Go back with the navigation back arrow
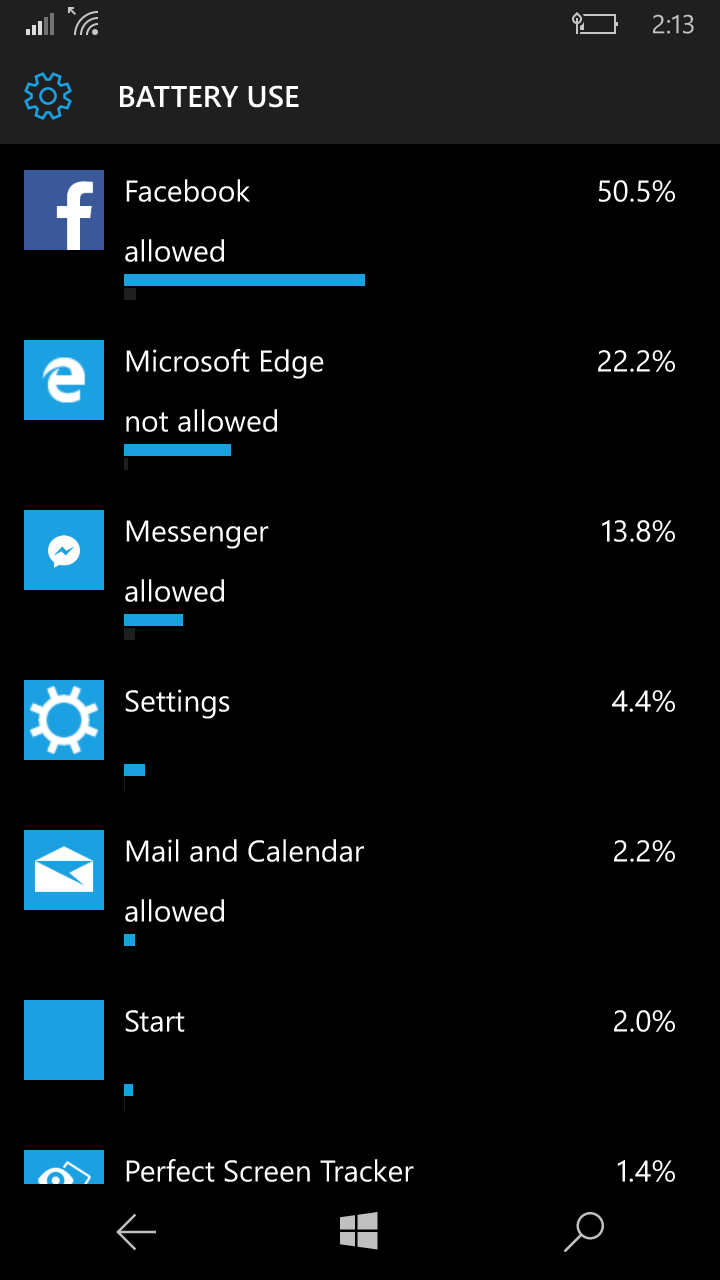The image size is (720, 1280). (135, 1232)
